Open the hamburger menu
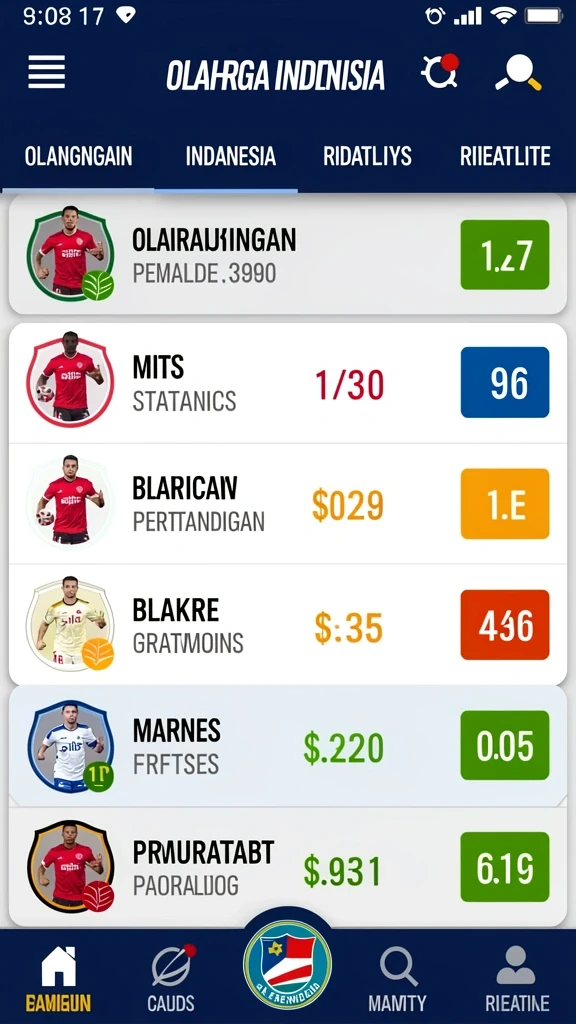This screenshot has height=1024, width=576. [46, 72]
